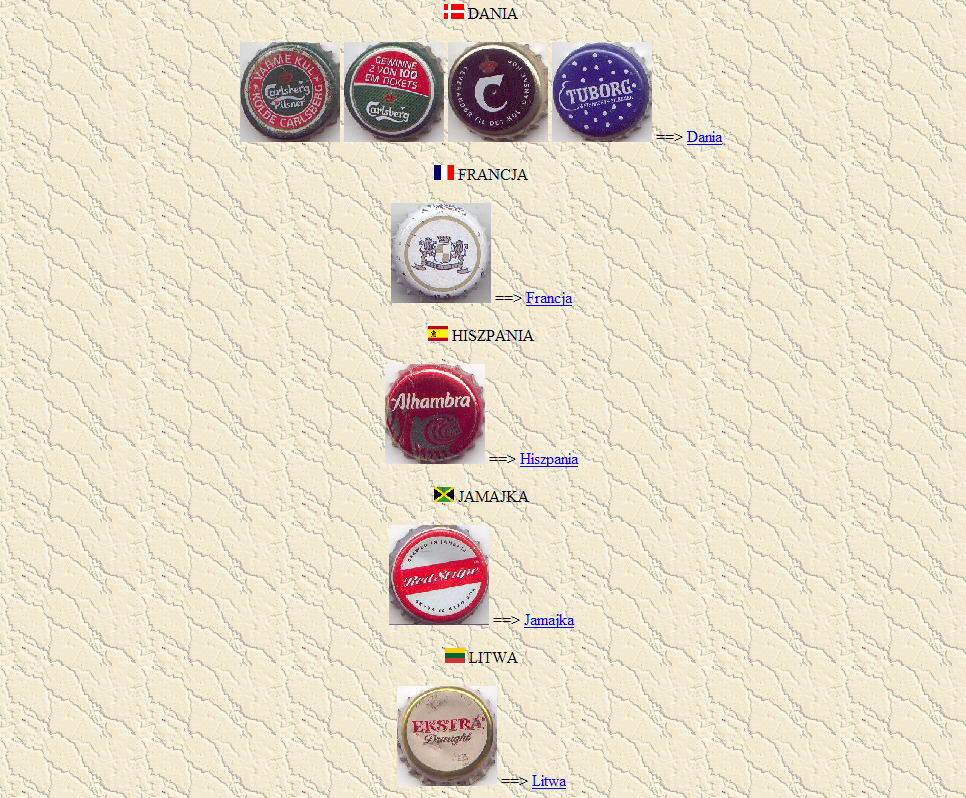
Task: Follow the Francja link
Action: coord(548,298)
